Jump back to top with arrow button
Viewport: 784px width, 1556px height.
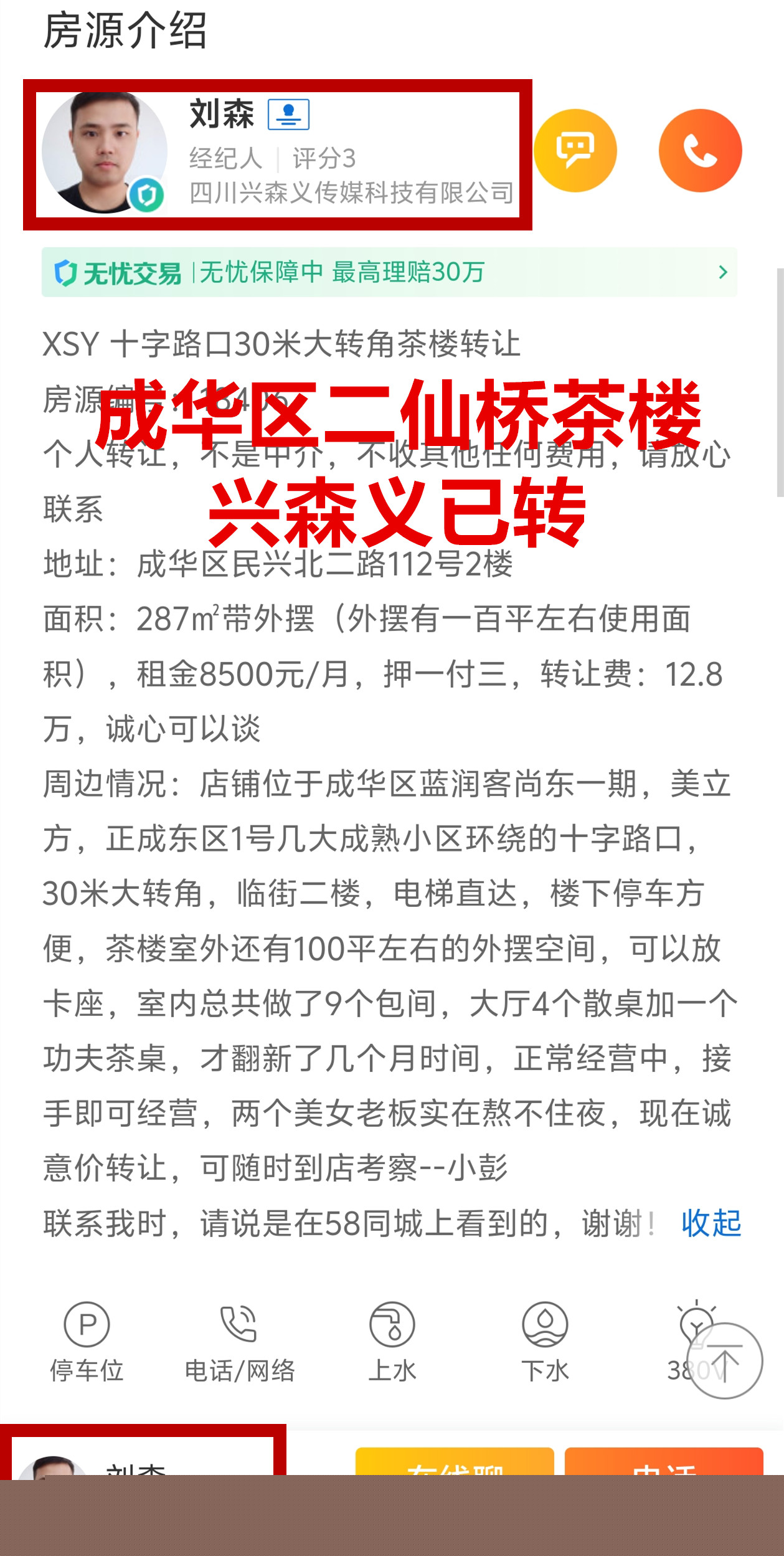coord(724,1361)
